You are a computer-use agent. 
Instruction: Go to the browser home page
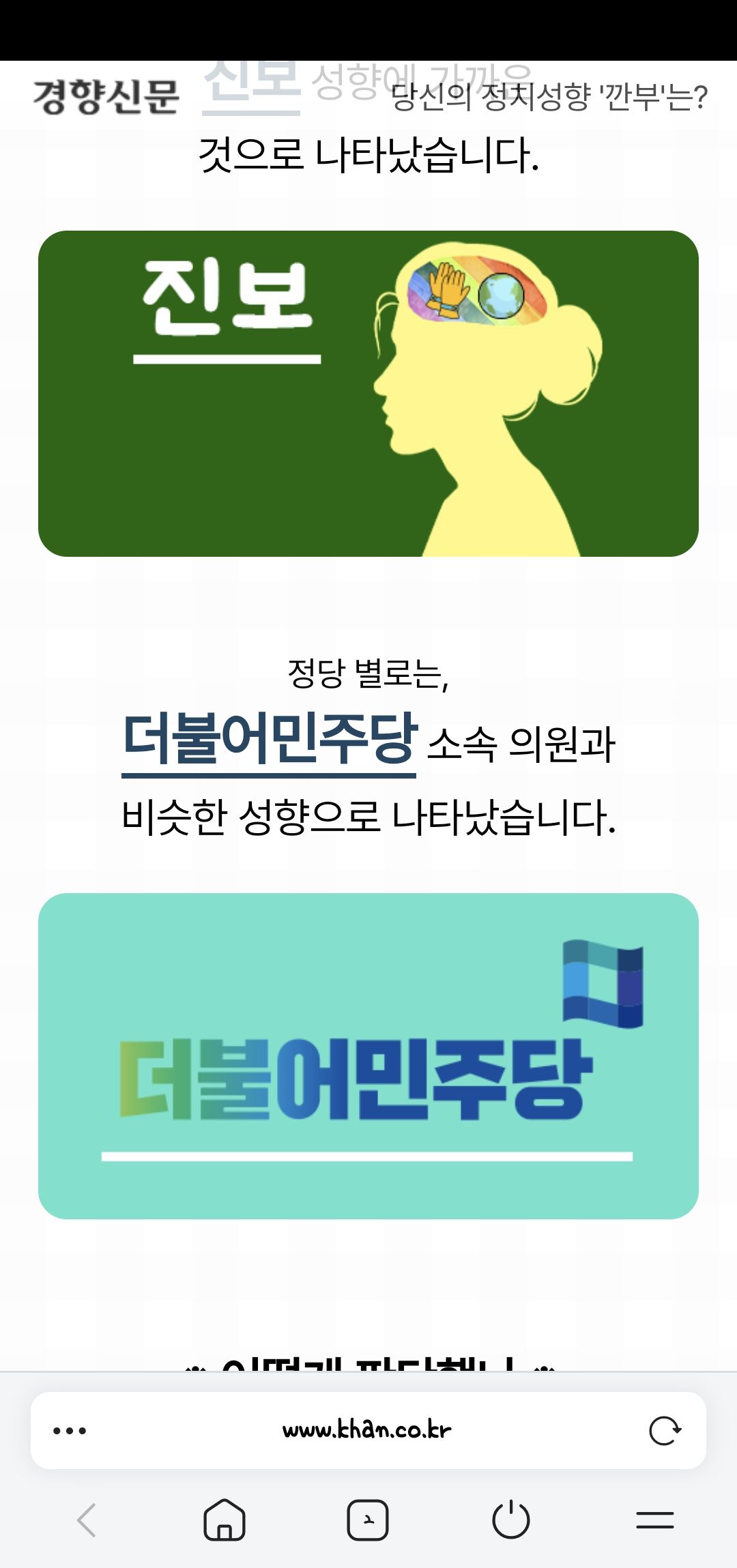coord(225,1520)
